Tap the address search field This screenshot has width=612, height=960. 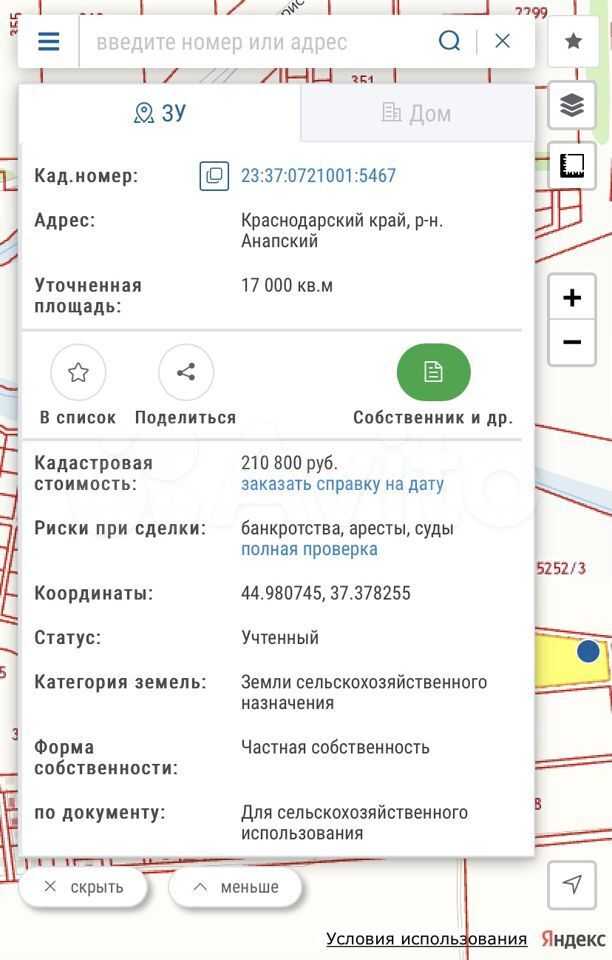point(260,42)
